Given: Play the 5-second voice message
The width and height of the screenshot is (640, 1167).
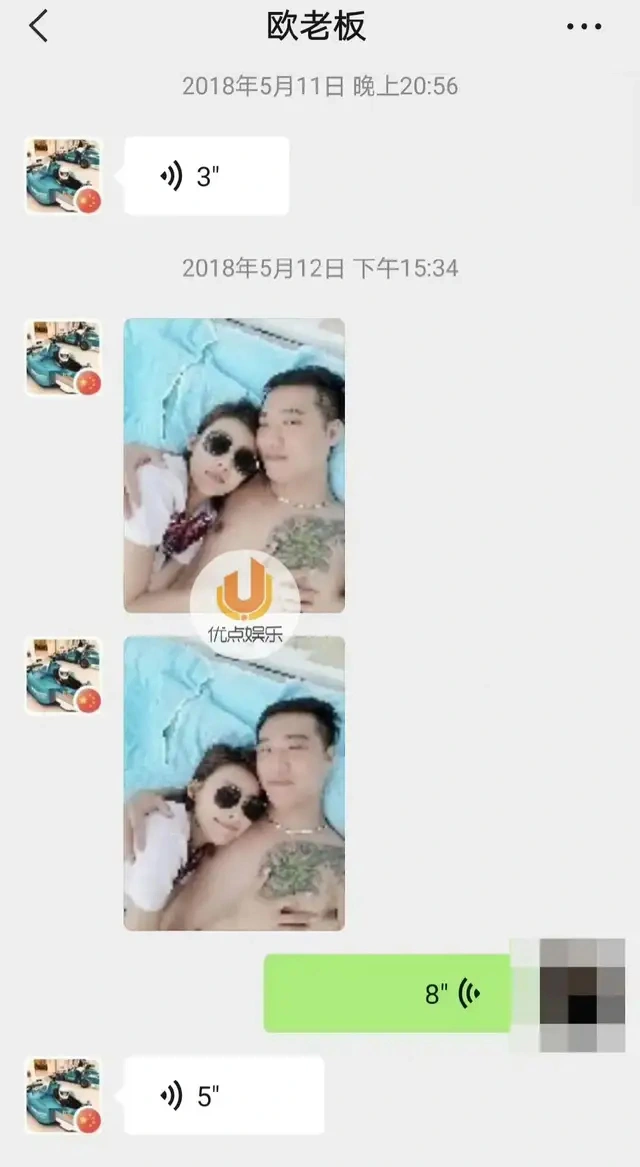Looking at the screenshot, I should (223, 1096).
